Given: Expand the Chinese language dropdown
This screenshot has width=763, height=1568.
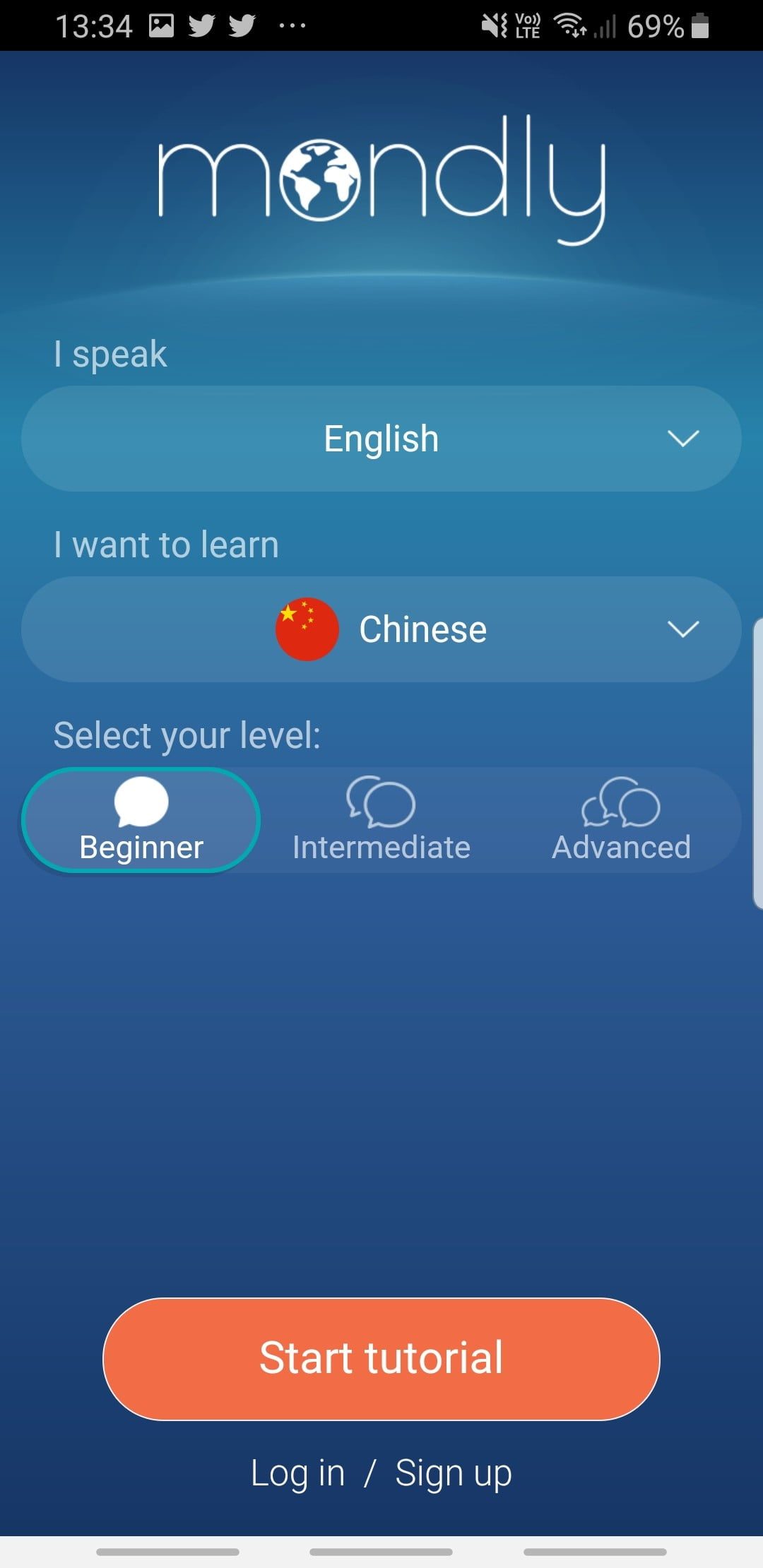Looking at the screenshot, I should pyautogui.click(x=381, y=629).
